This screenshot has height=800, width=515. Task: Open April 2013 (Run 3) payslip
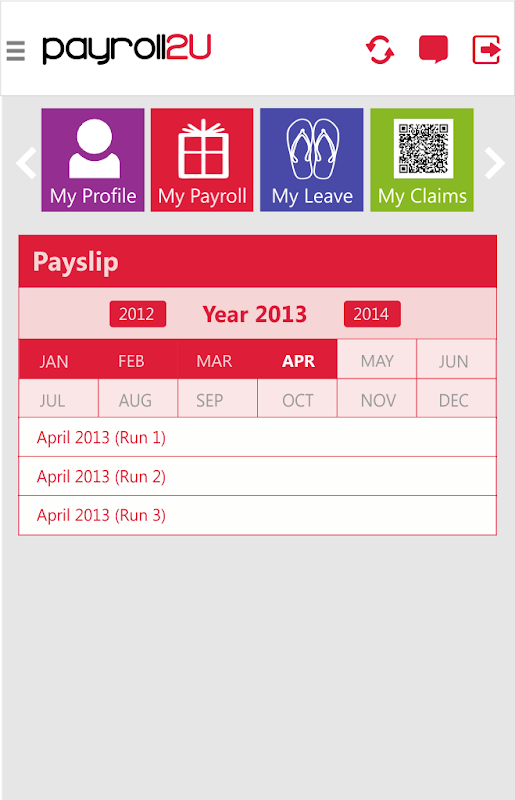click(257, 515)
